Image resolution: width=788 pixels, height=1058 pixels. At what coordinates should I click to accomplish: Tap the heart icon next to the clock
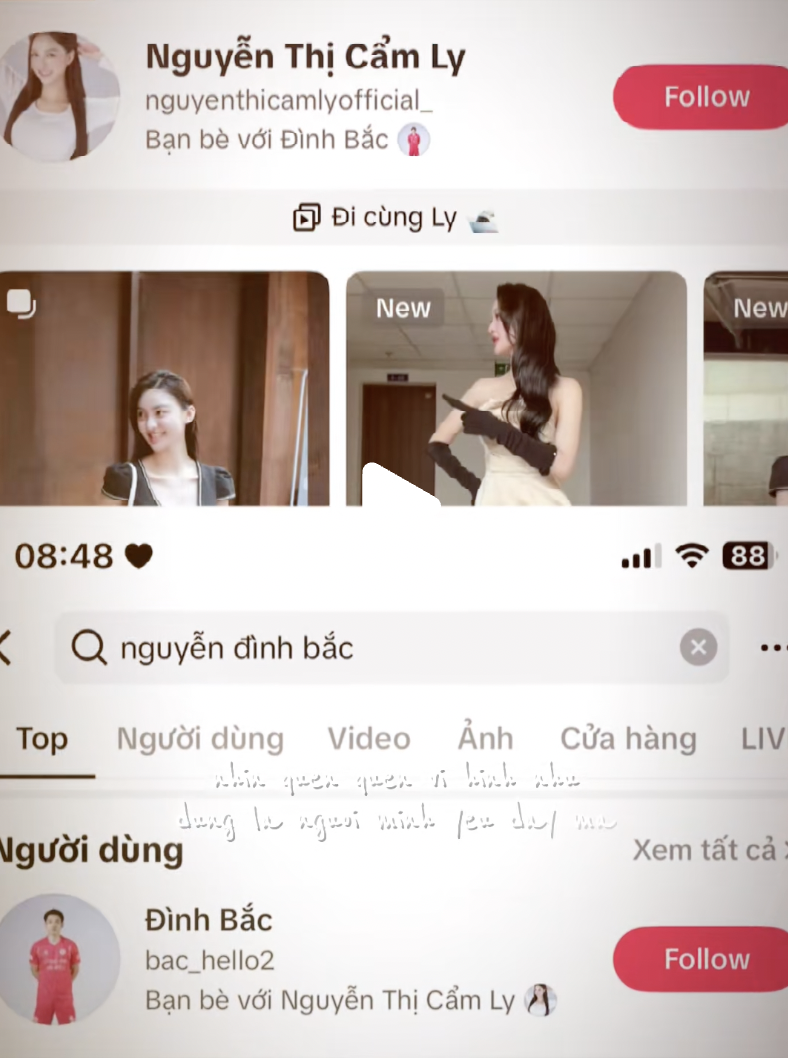tap(135, 556)
